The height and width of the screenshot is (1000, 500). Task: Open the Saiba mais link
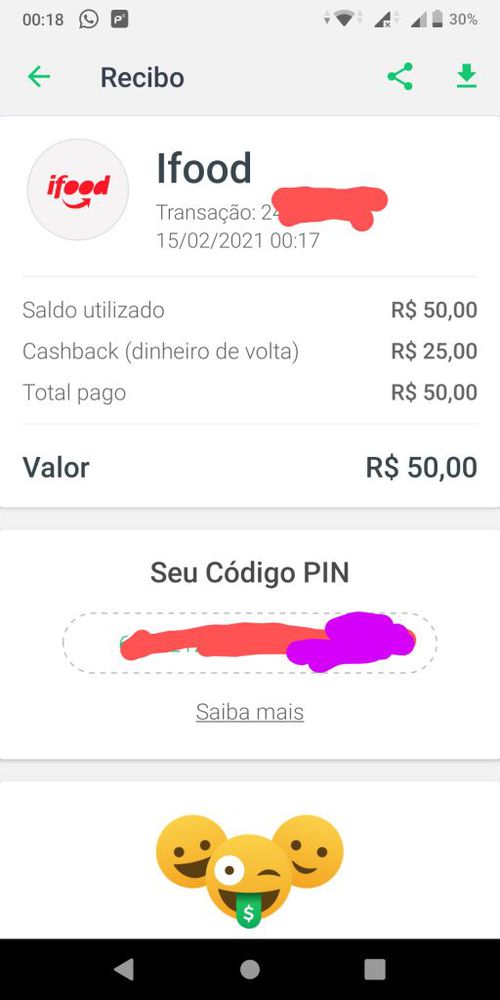click(x=249, y=712)
